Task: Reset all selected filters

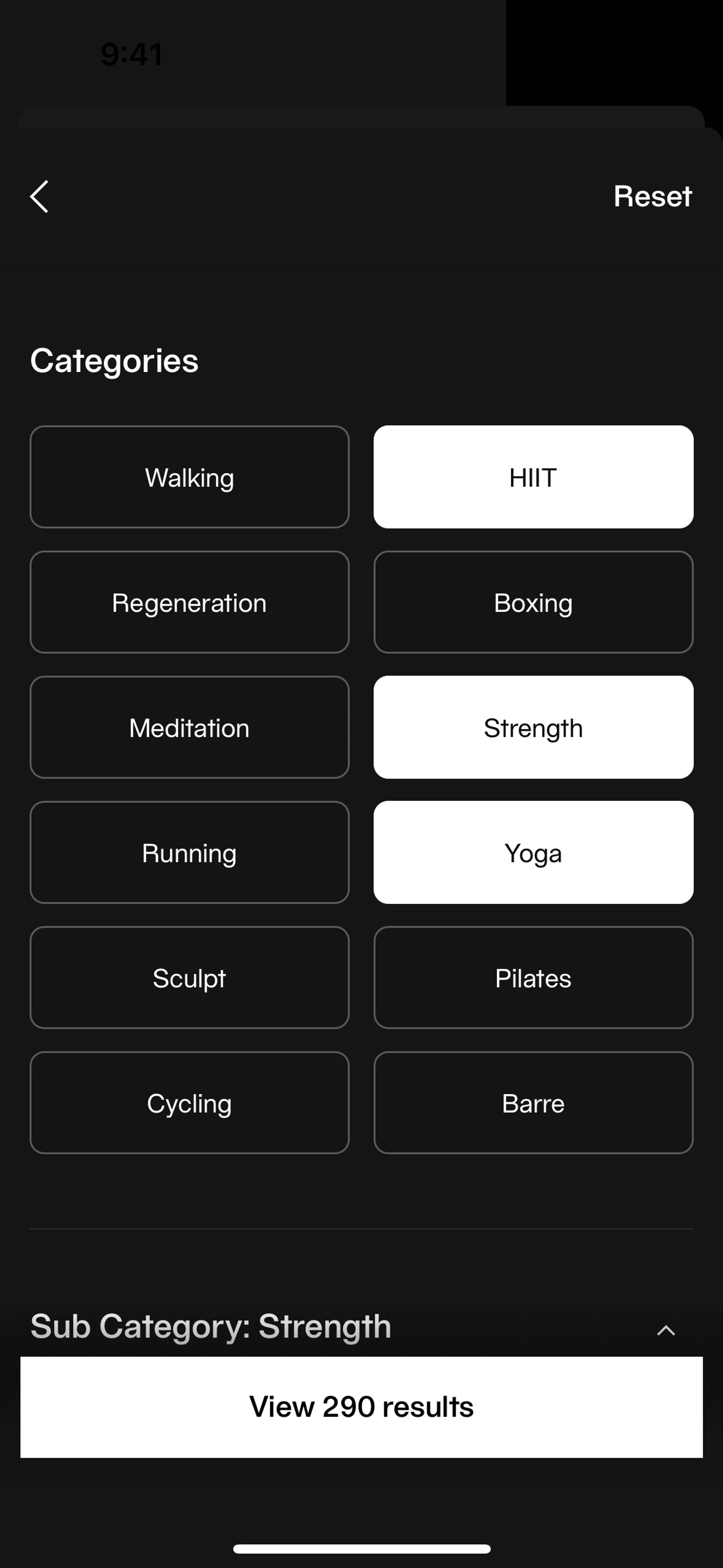Action: [652, 197]
